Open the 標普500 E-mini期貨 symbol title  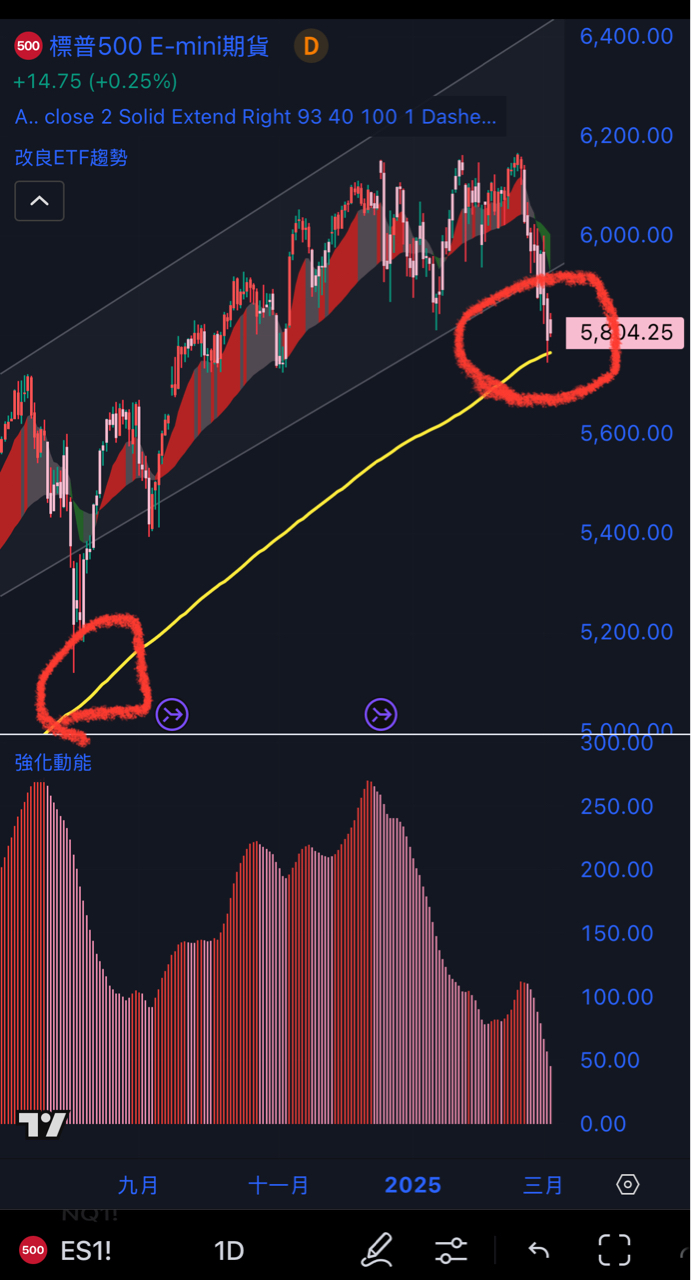pyautogui.click(x=158, y=46)
